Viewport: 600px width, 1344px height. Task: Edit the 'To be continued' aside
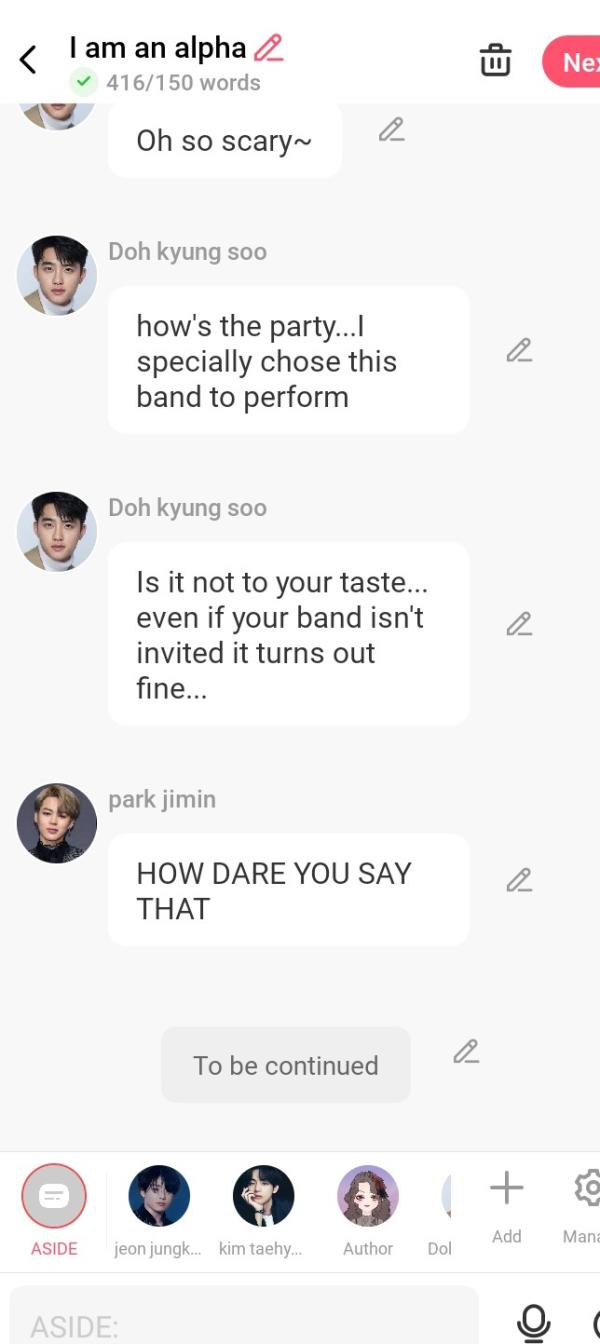click(466, 1052)
